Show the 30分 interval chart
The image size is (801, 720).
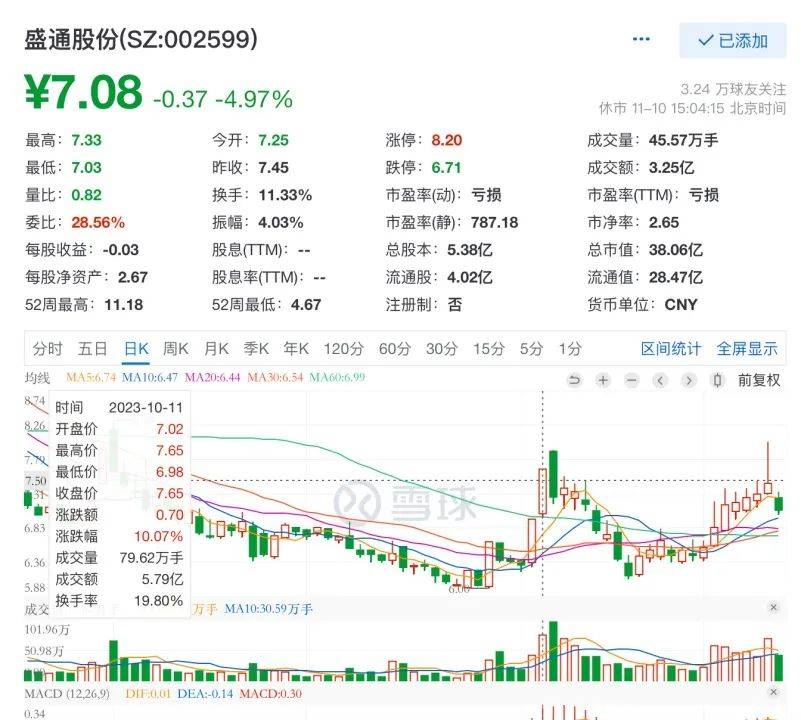[441, 349]
